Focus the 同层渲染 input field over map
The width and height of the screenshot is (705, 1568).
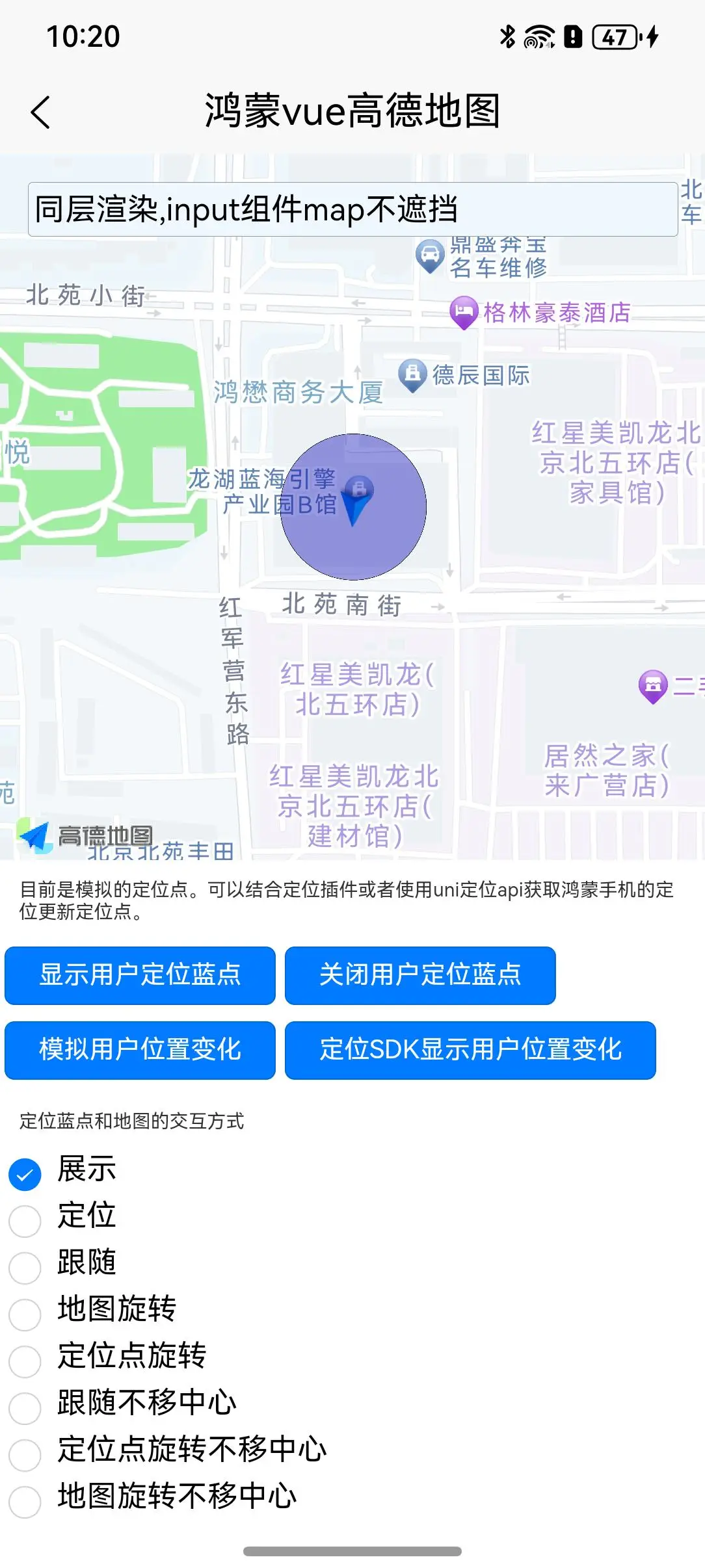coord(352,209)
